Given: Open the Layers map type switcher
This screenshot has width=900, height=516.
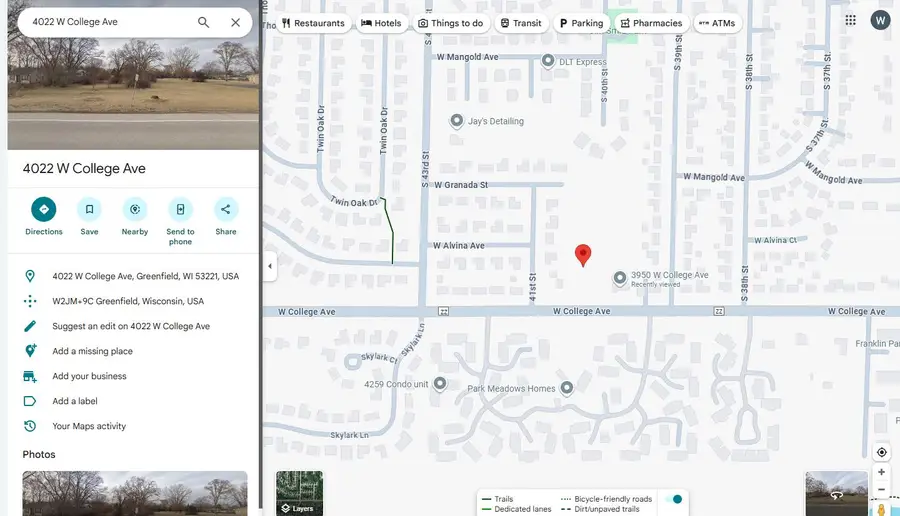Looking at the screenshot, I should coord(299,493).
